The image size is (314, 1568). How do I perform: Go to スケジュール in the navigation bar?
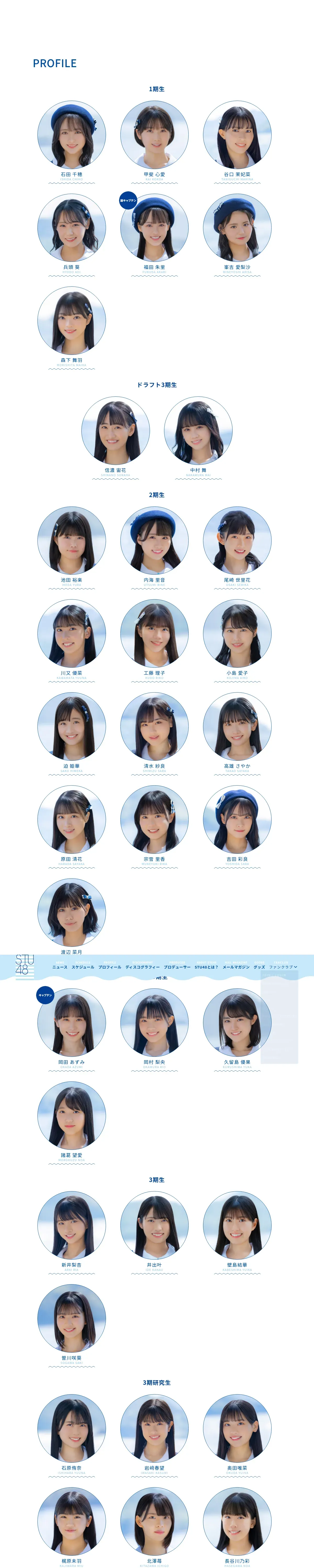tap(83, 967)
